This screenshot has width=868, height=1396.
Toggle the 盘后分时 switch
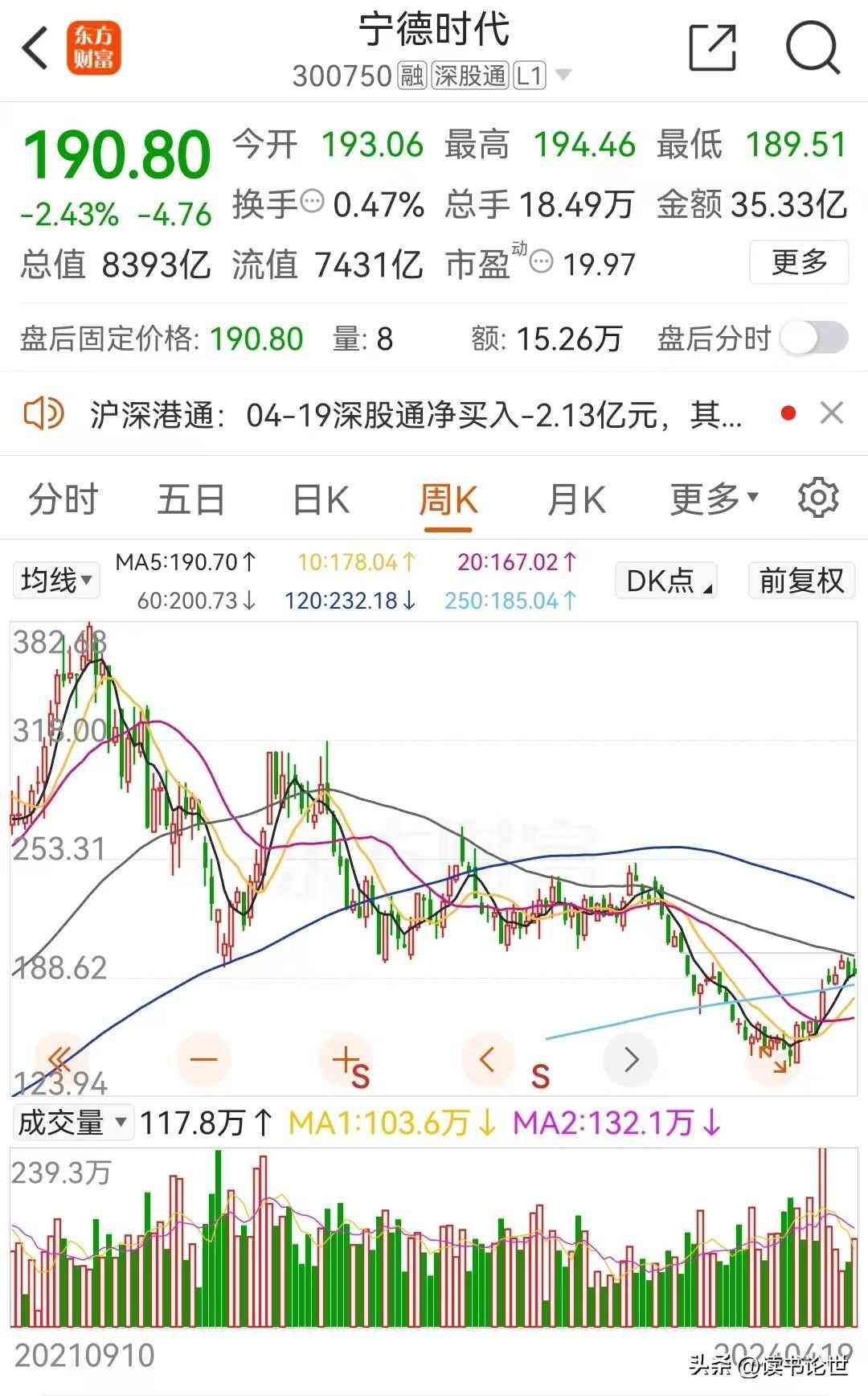click(x=814, y=338)
